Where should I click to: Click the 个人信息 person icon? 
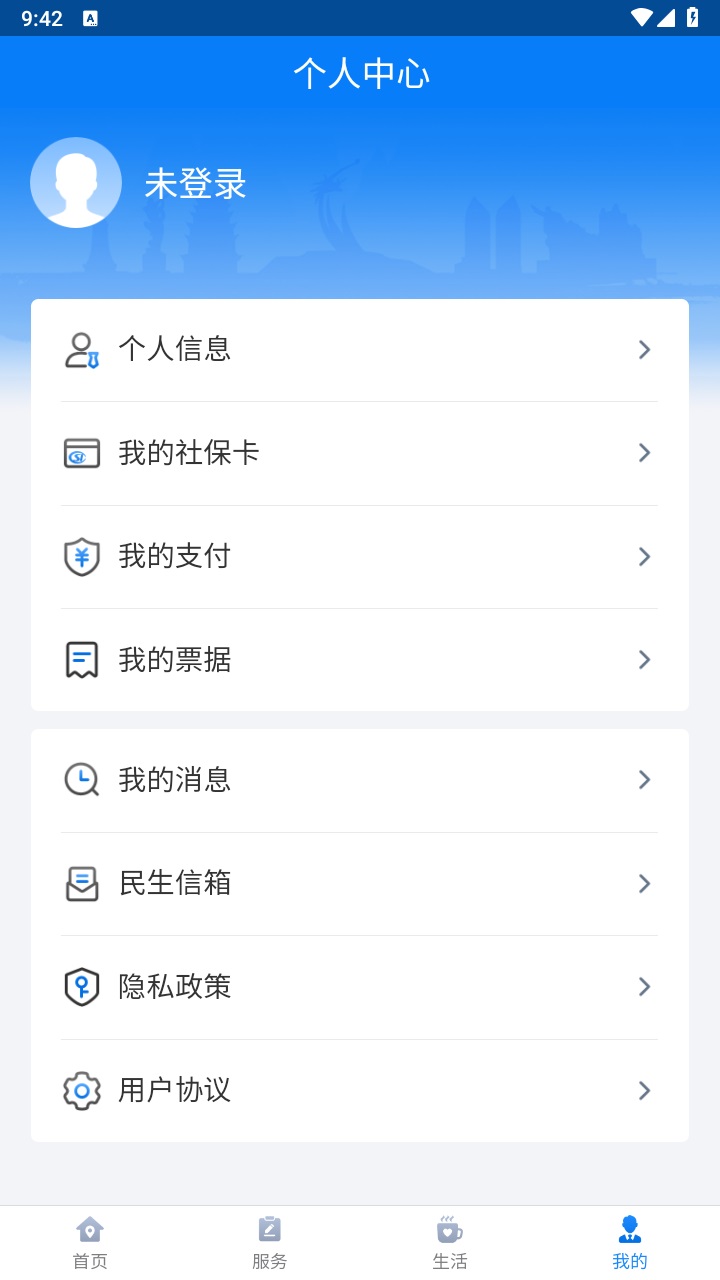pyautogui.click(x=81, y=349)
